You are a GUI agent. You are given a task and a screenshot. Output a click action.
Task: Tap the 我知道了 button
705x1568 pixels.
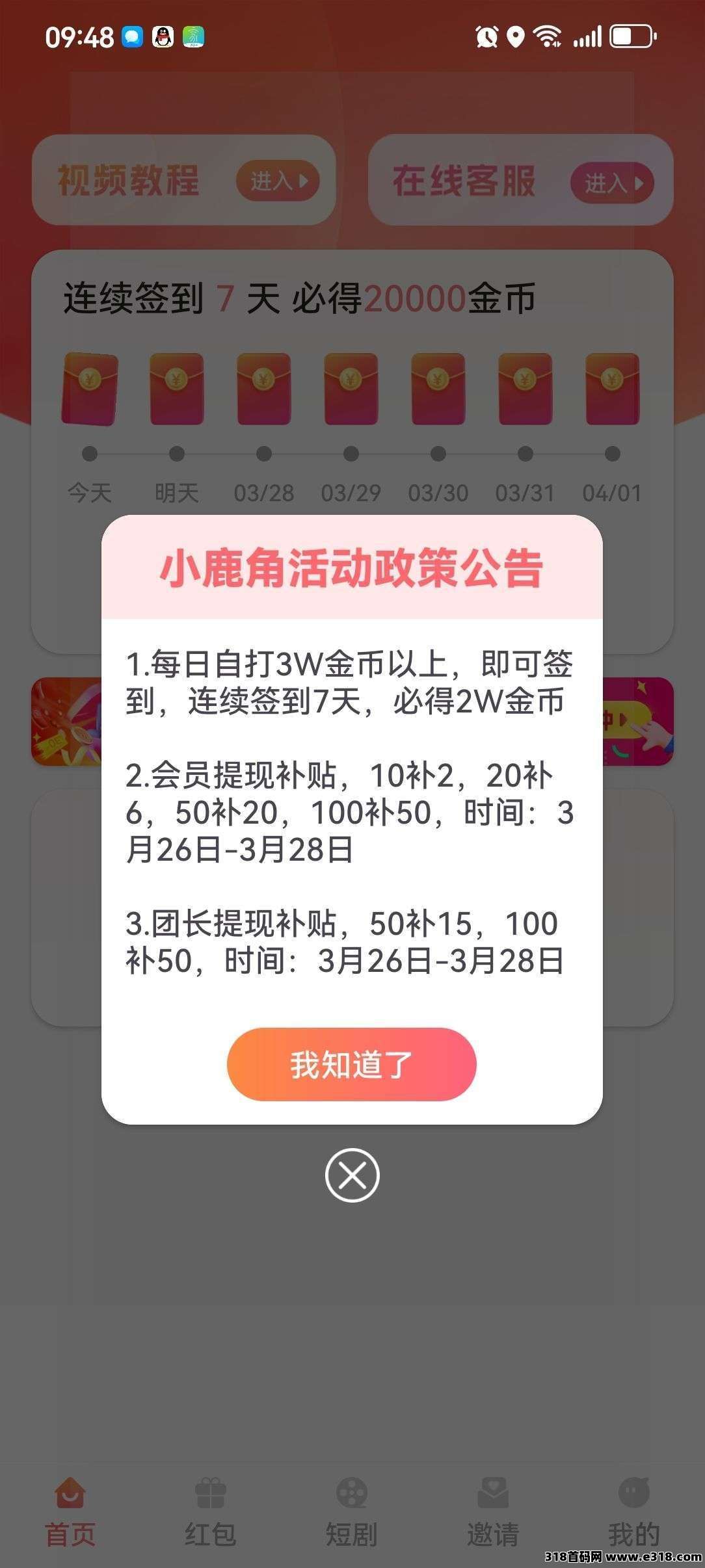351,1064
